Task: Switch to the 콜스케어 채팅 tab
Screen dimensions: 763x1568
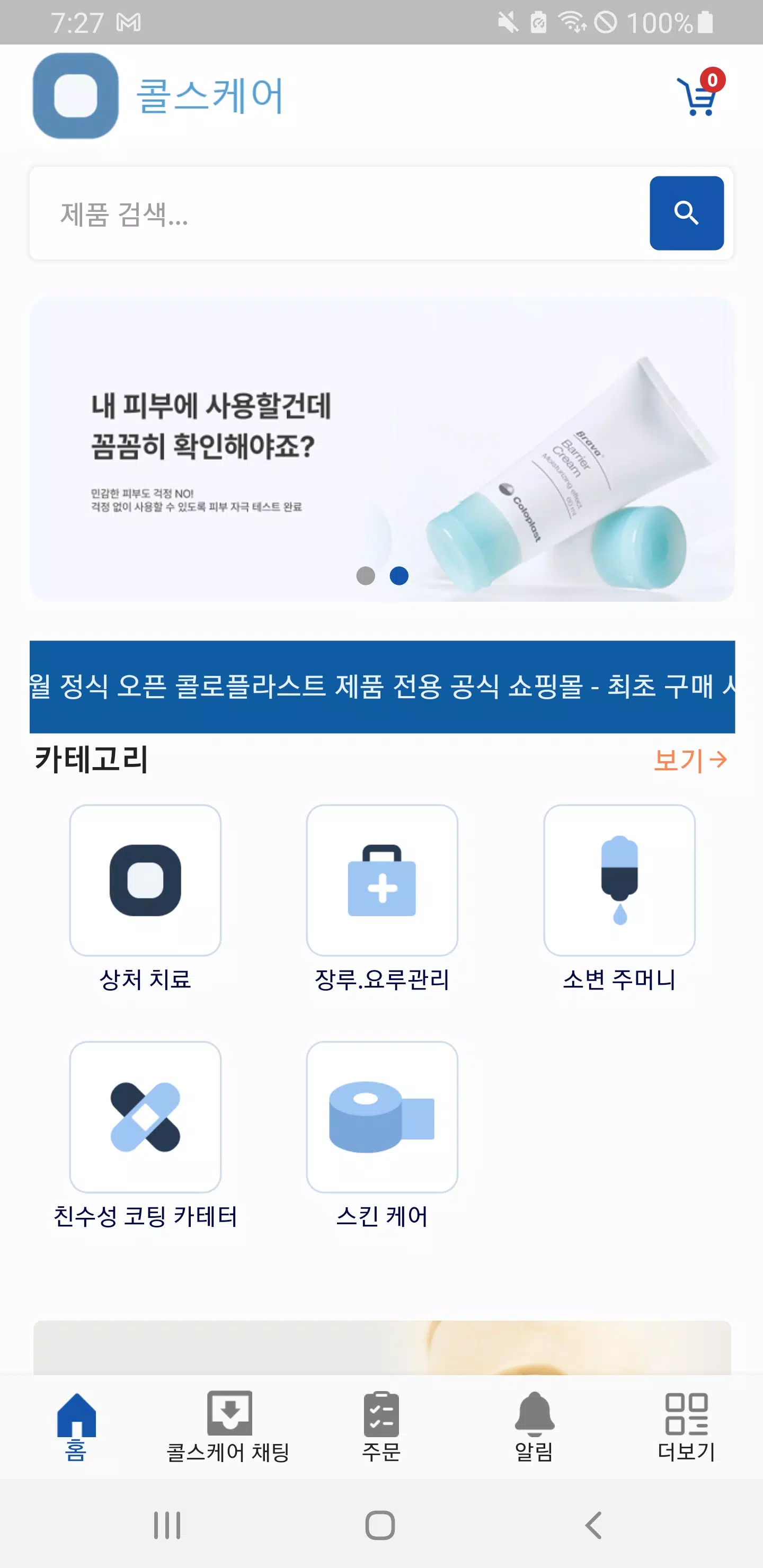Action: pyautogui.click(x=228, y=1426)
